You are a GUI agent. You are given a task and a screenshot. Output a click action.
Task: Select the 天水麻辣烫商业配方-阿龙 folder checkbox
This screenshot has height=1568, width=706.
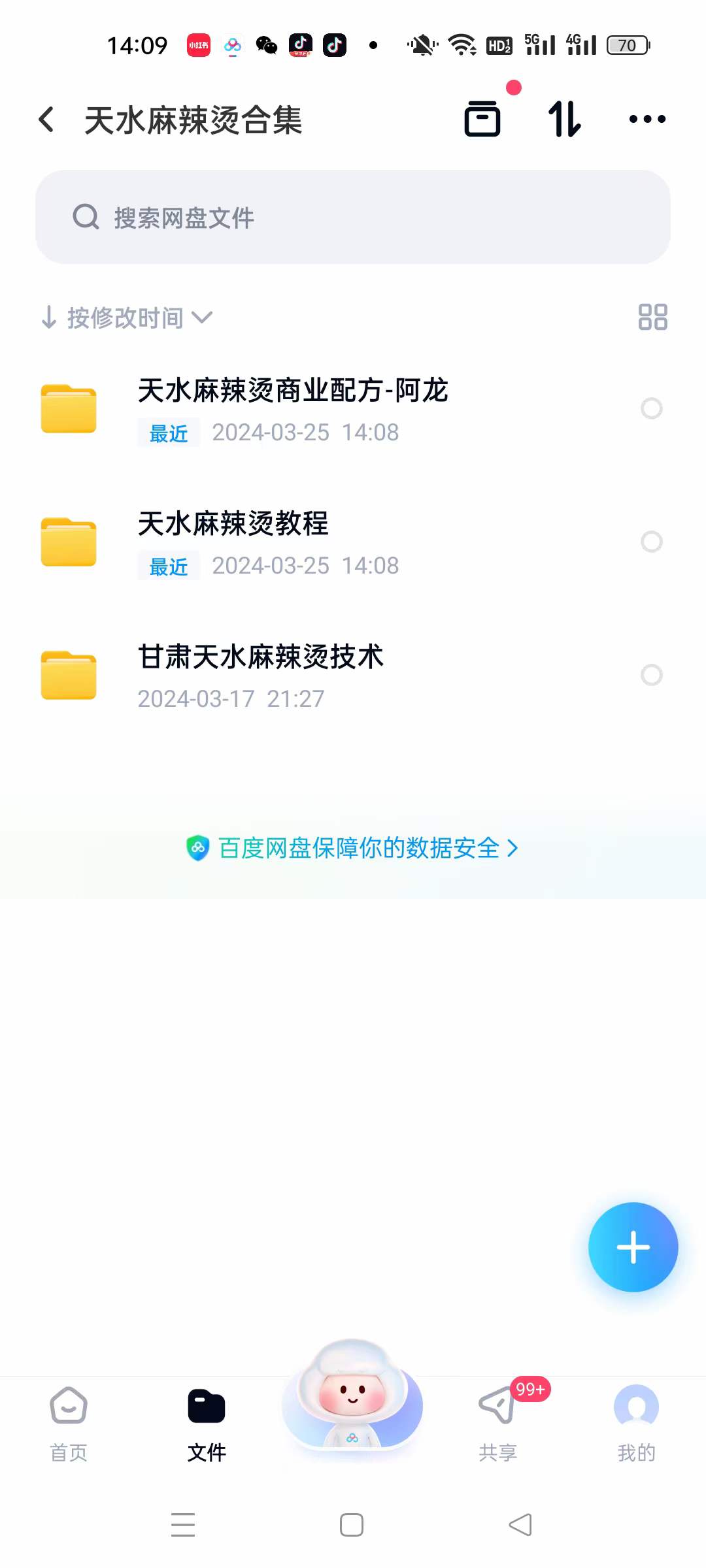(x=652, y=409)
